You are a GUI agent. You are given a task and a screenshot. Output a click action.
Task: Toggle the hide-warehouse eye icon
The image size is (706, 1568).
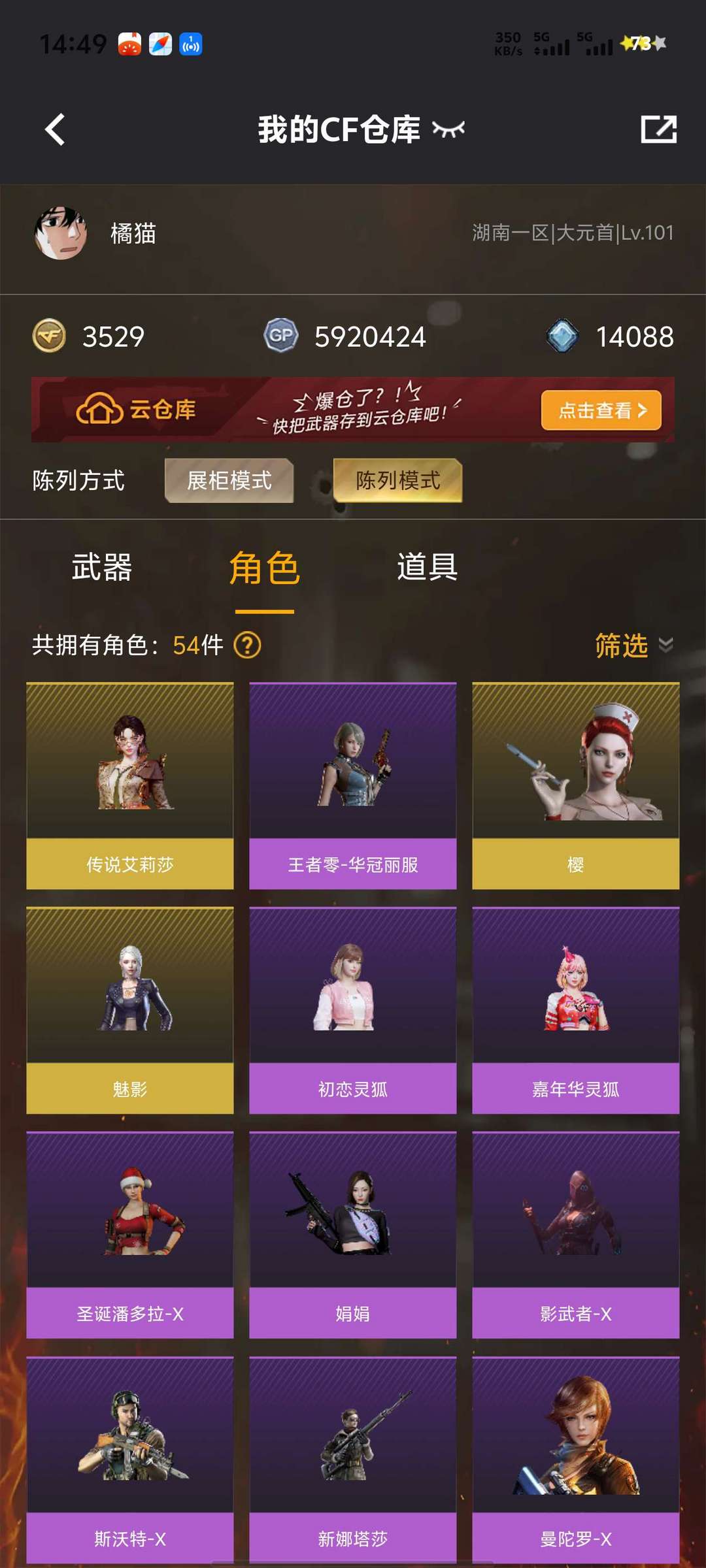[x=448, y=129]
